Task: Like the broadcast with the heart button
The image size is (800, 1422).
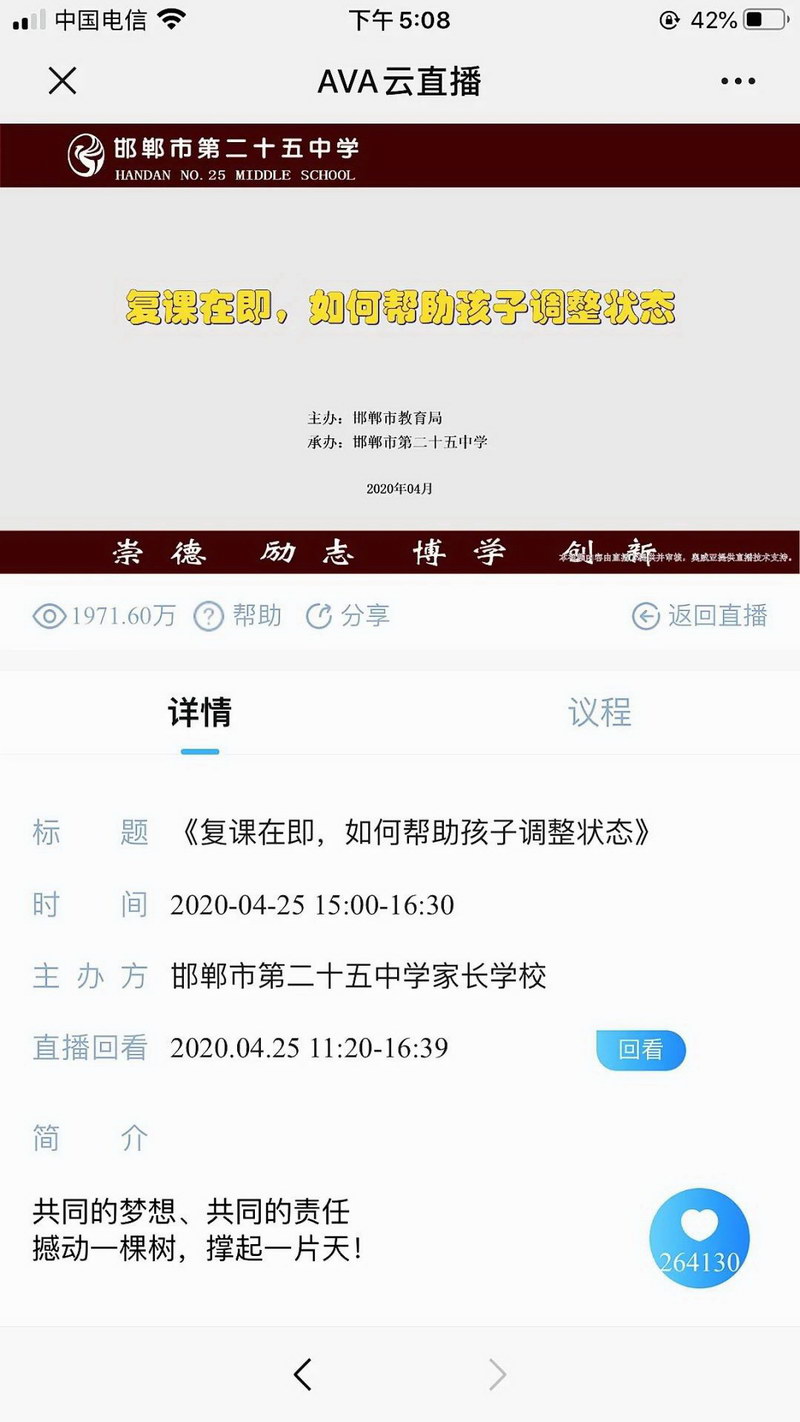Action: 699,1238
